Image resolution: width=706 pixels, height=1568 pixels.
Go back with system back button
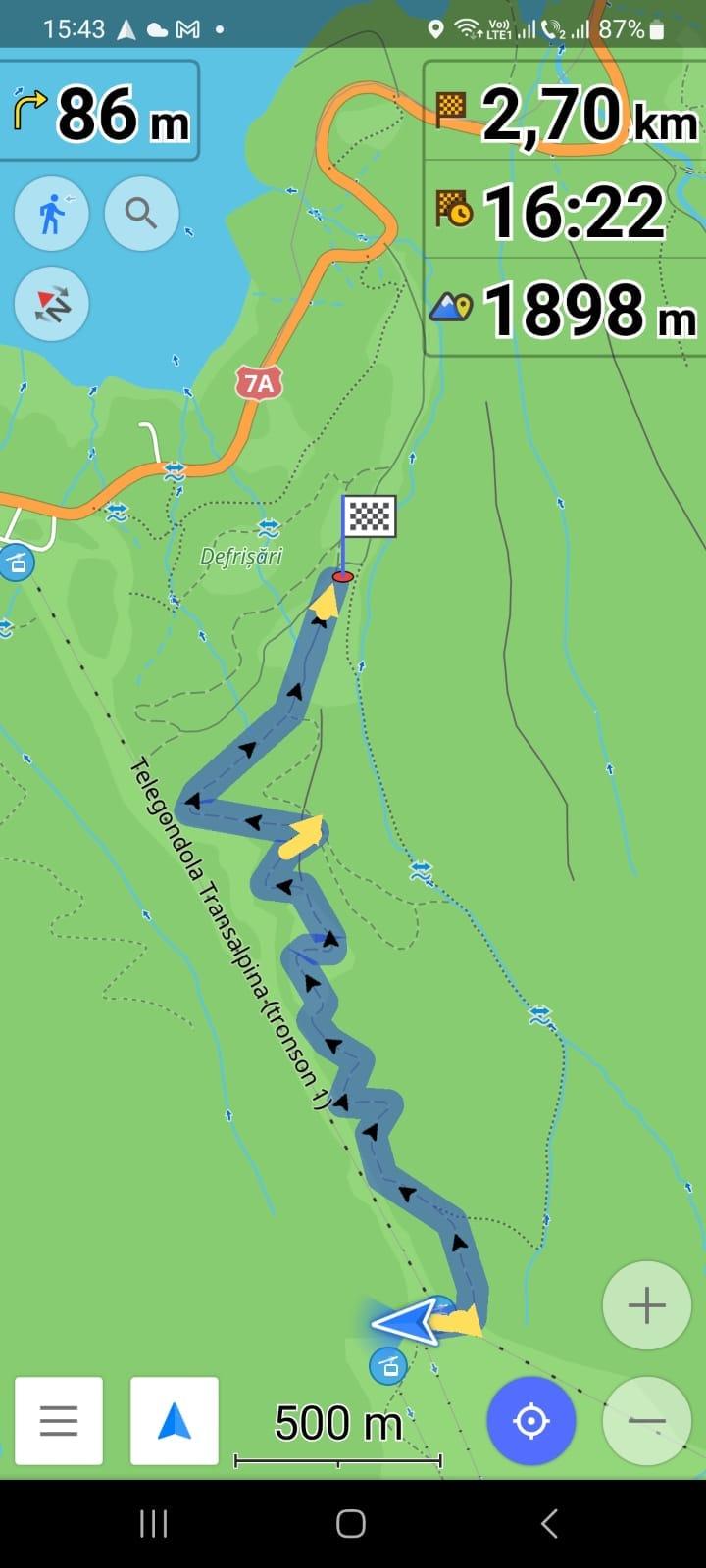pyautogui.click(x=549, y=1523)
